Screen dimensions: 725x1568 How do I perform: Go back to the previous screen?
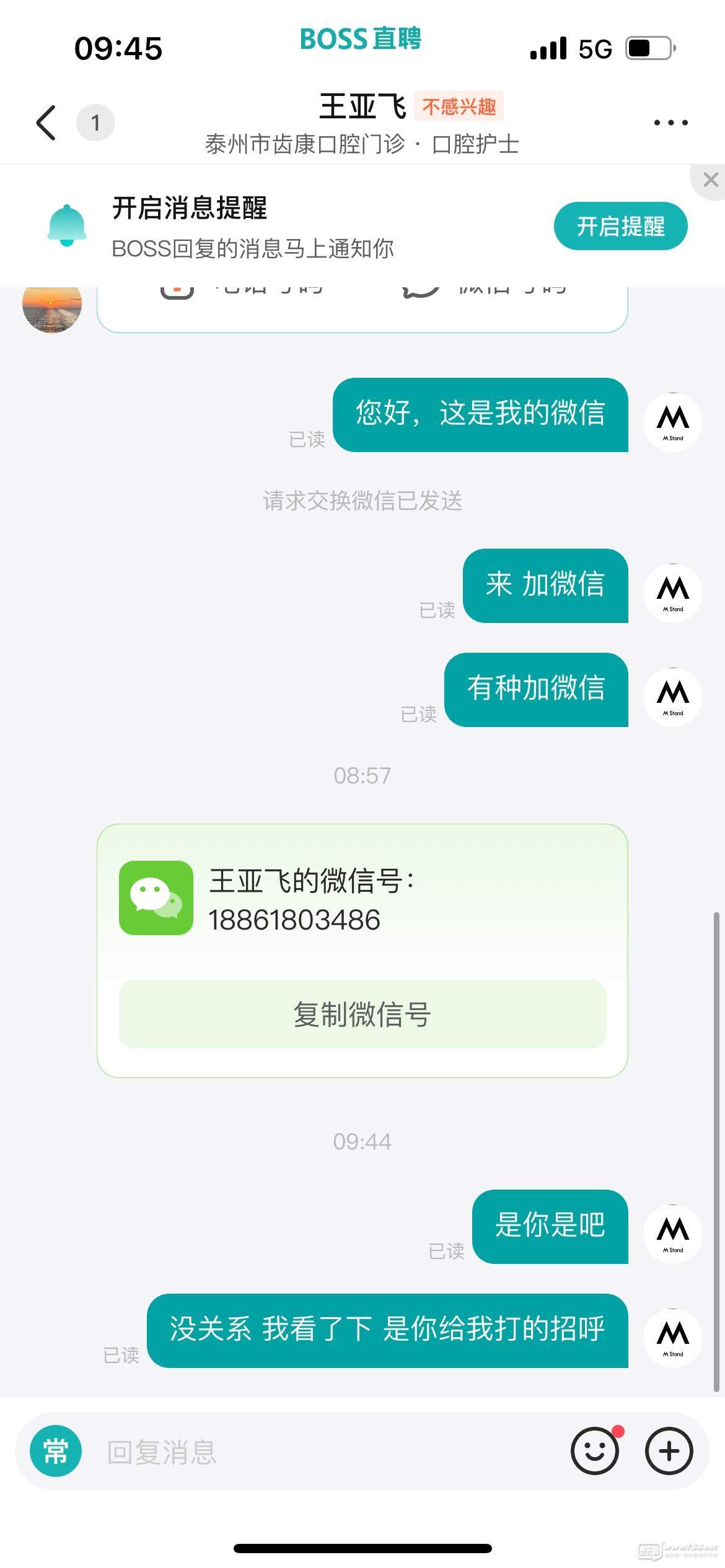[46, 123]
